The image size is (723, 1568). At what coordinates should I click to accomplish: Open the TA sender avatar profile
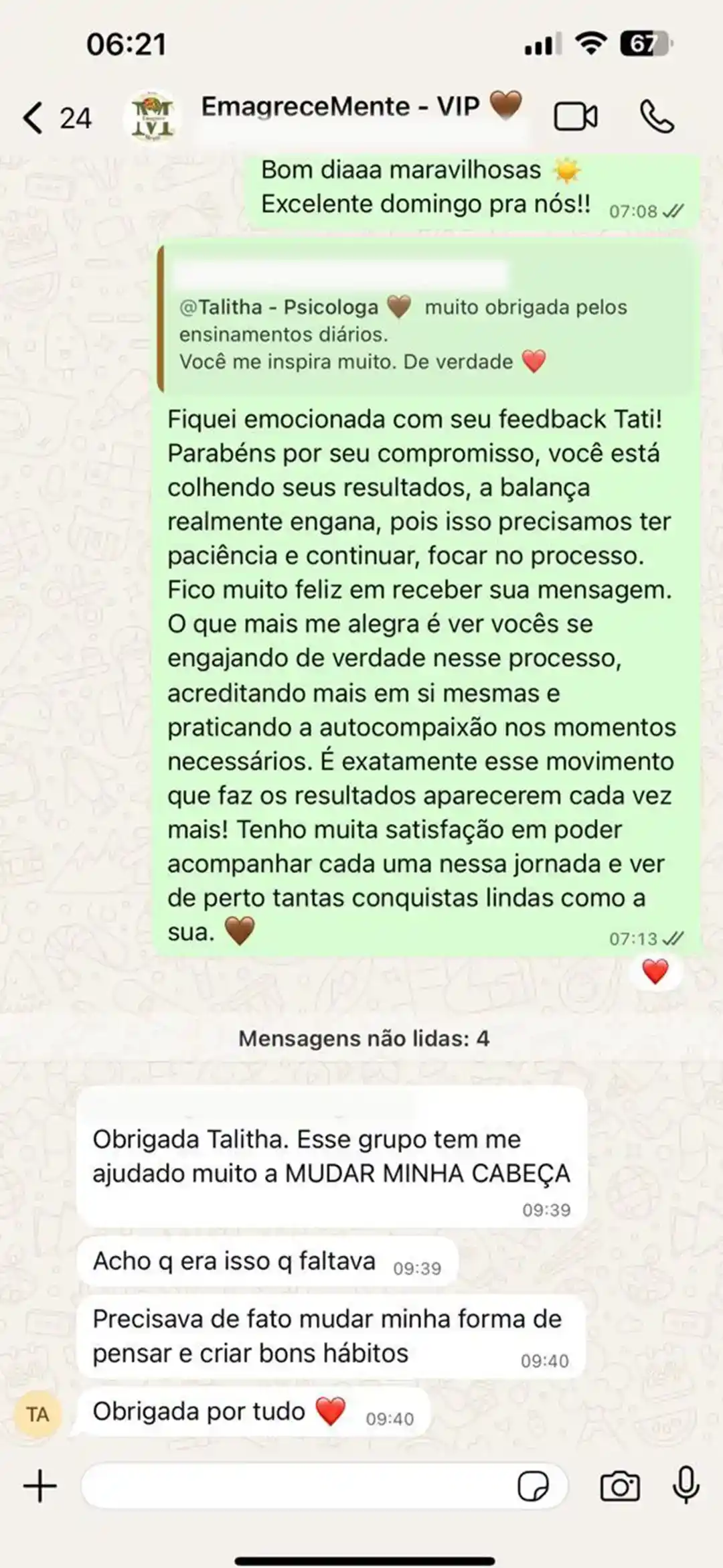pos(37,1415)
